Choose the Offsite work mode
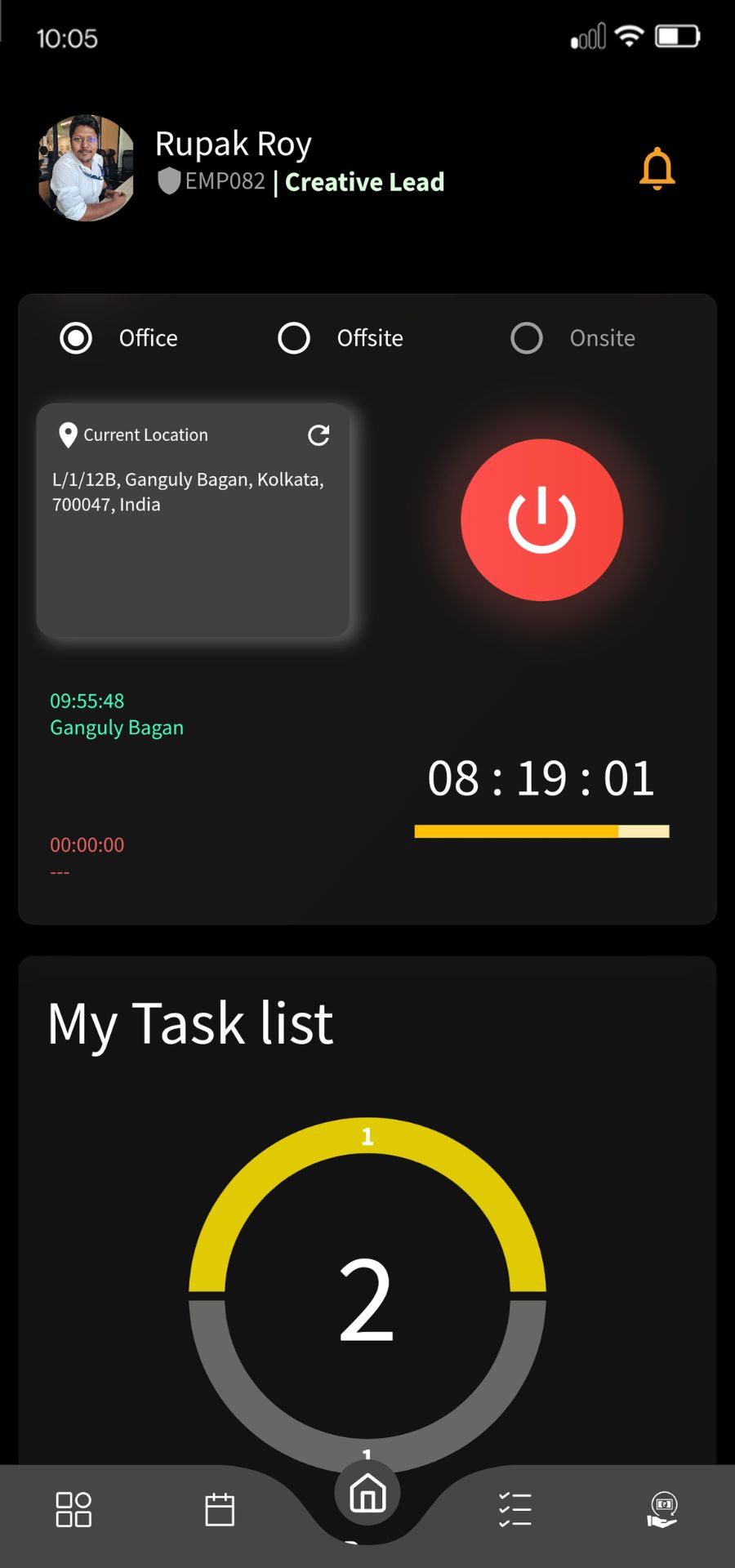 (x=294, y=338)
